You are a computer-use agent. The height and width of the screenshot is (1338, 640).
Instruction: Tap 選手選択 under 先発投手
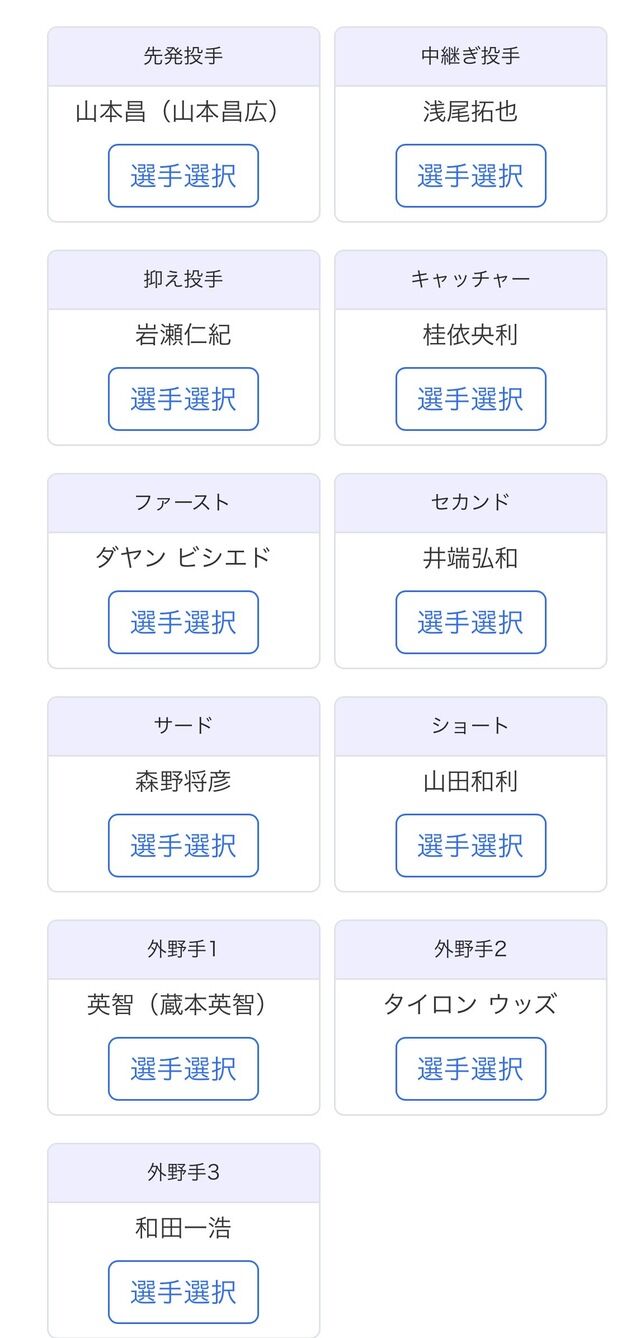tap(183, 176)
